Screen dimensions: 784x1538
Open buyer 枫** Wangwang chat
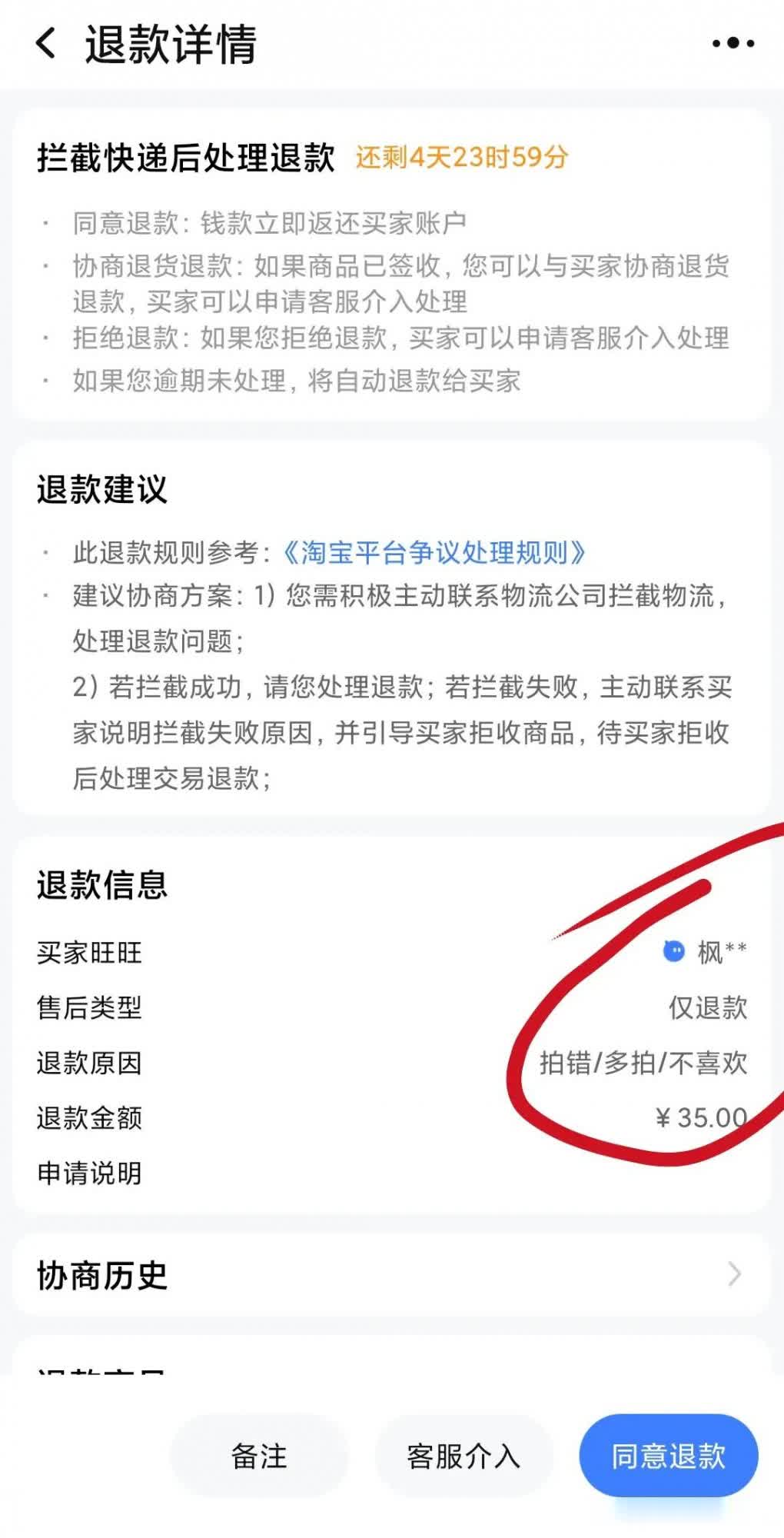click(704, 952)
